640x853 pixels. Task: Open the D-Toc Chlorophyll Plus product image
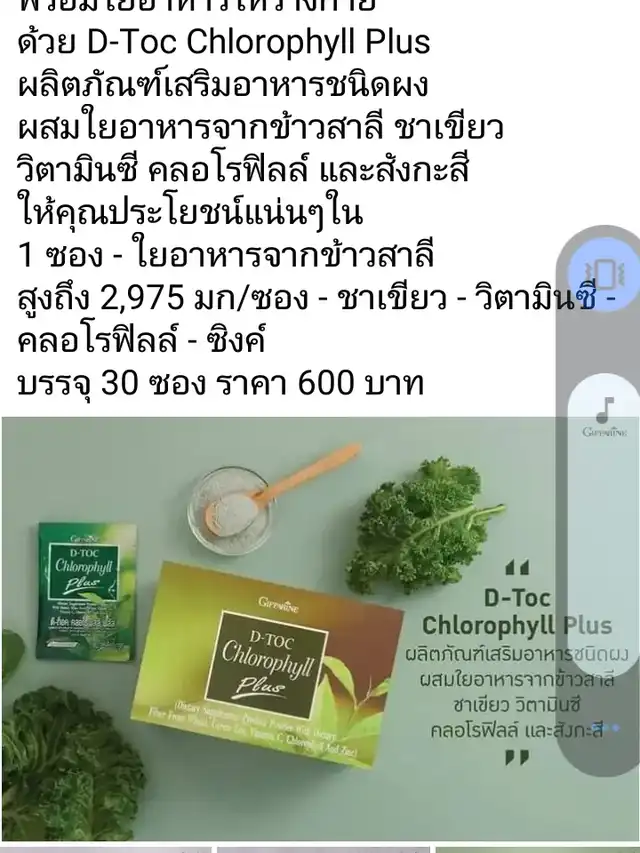coord(290,628)
